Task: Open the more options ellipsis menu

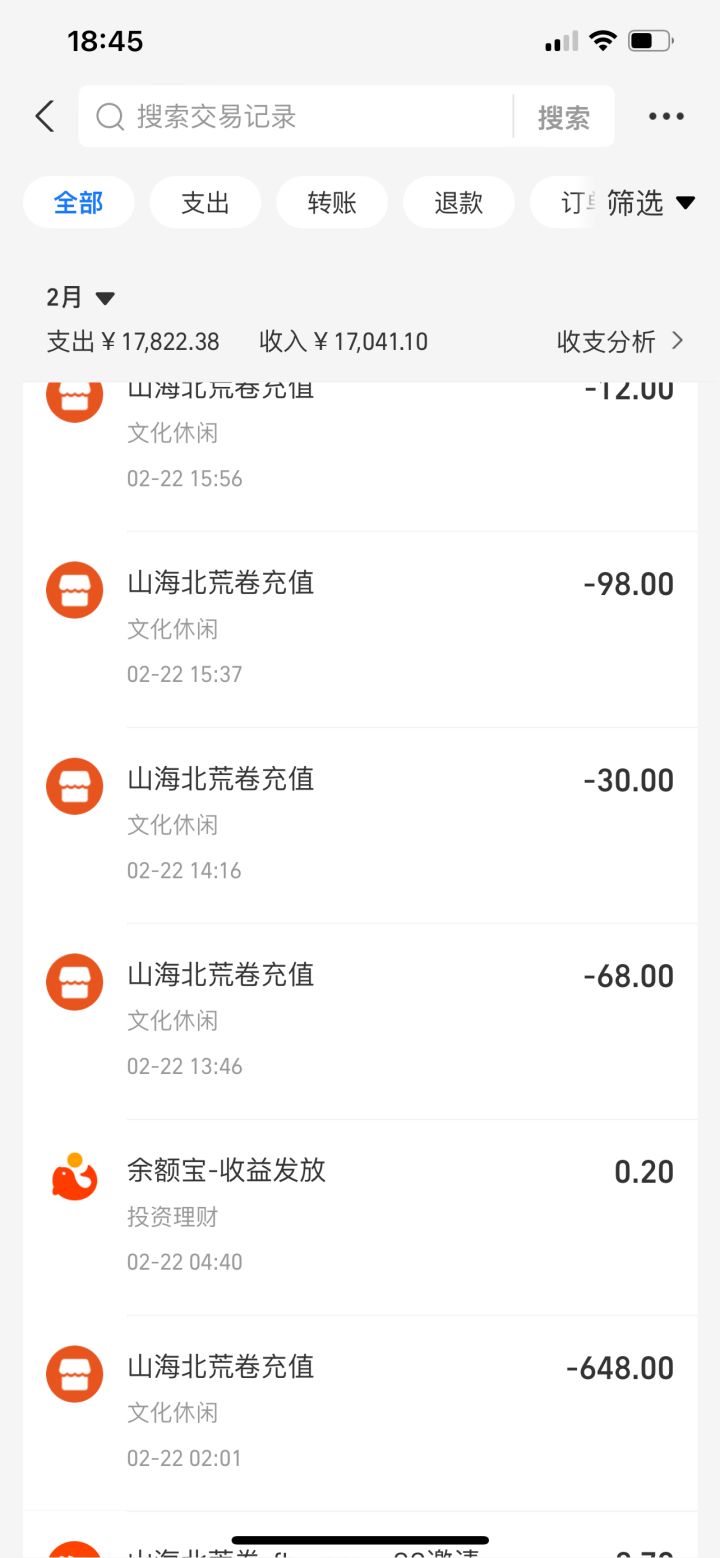Action: (x=665, y=116)
